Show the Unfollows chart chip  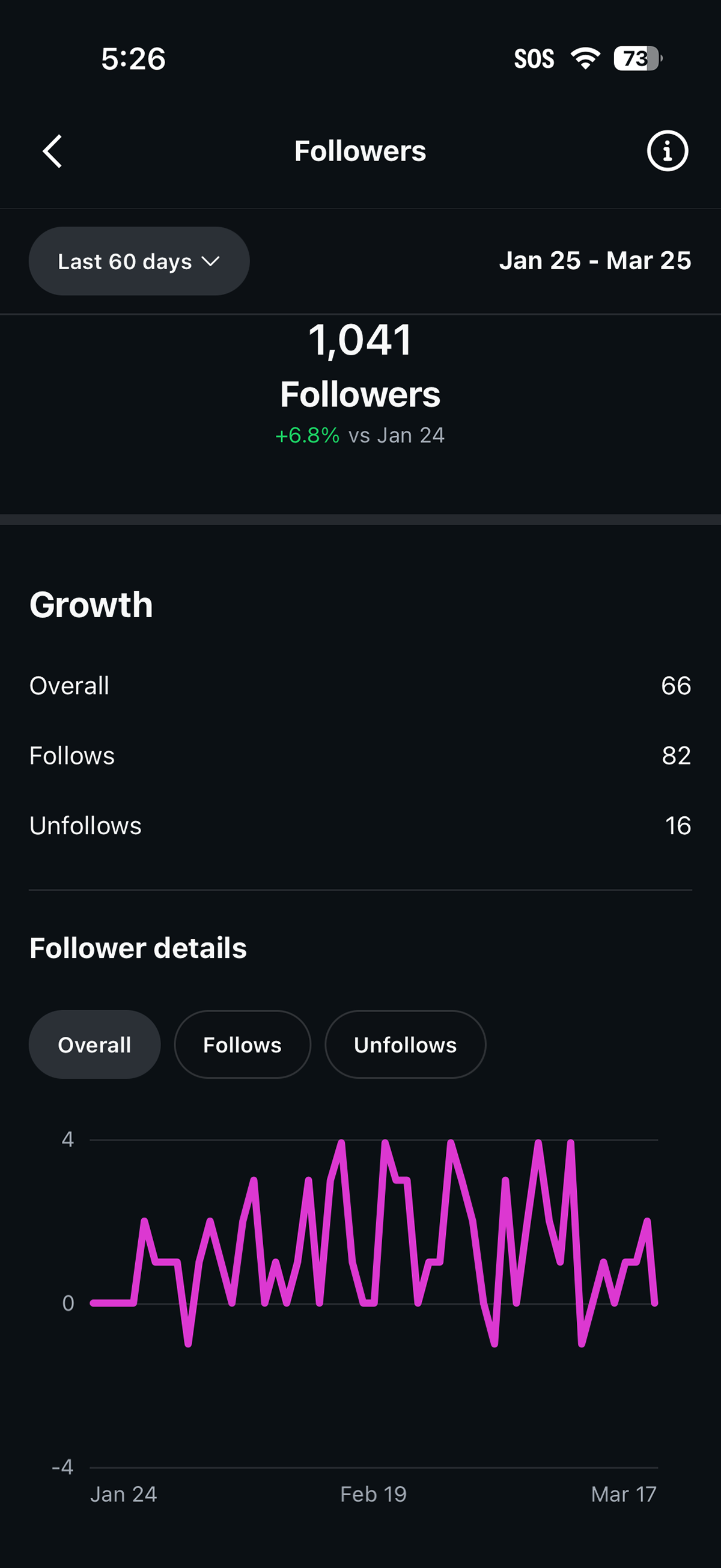coord(405,1045)
